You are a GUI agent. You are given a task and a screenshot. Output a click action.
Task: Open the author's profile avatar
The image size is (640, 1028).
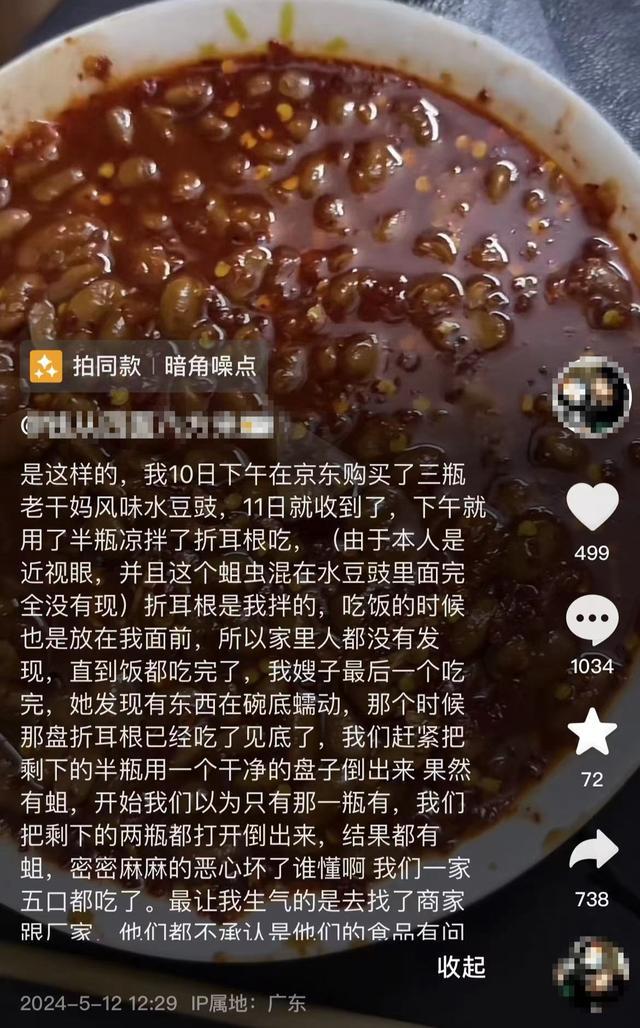(592, 395)
